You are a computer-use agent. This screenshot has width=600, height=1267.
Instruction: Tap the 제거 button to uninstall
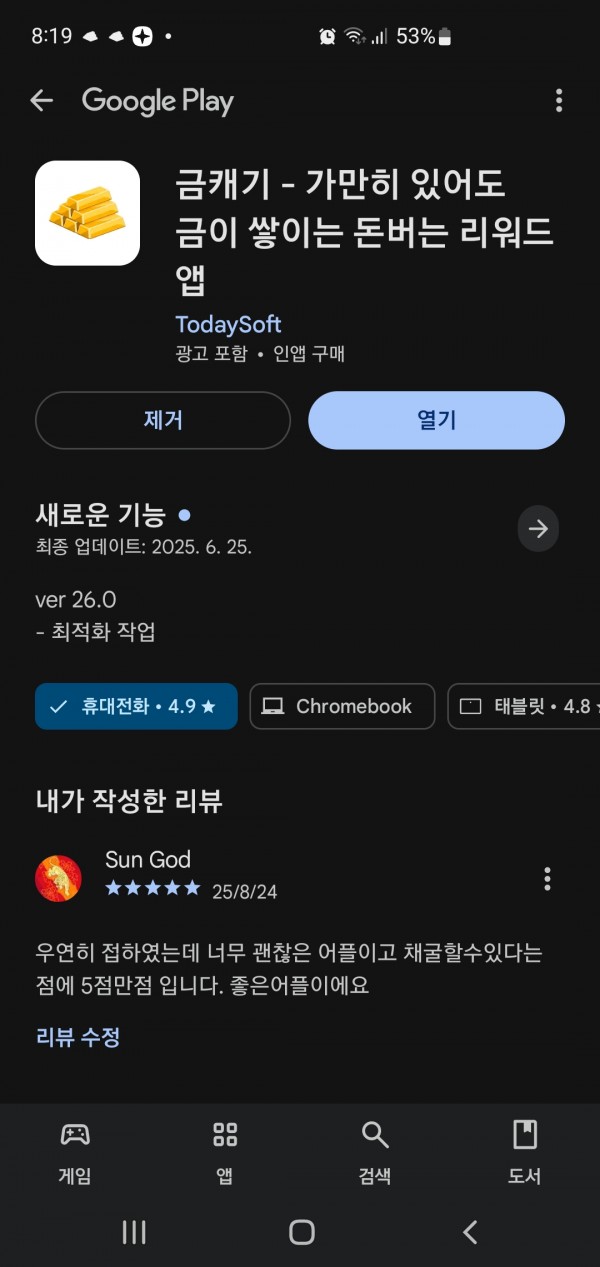click(163, 420)
